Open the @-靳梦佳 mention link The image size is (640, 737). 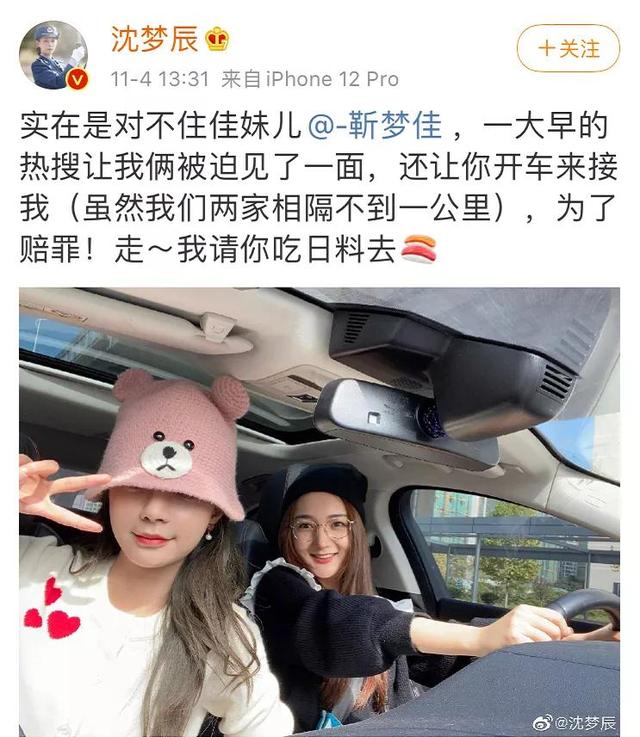(x=374, y=128)
